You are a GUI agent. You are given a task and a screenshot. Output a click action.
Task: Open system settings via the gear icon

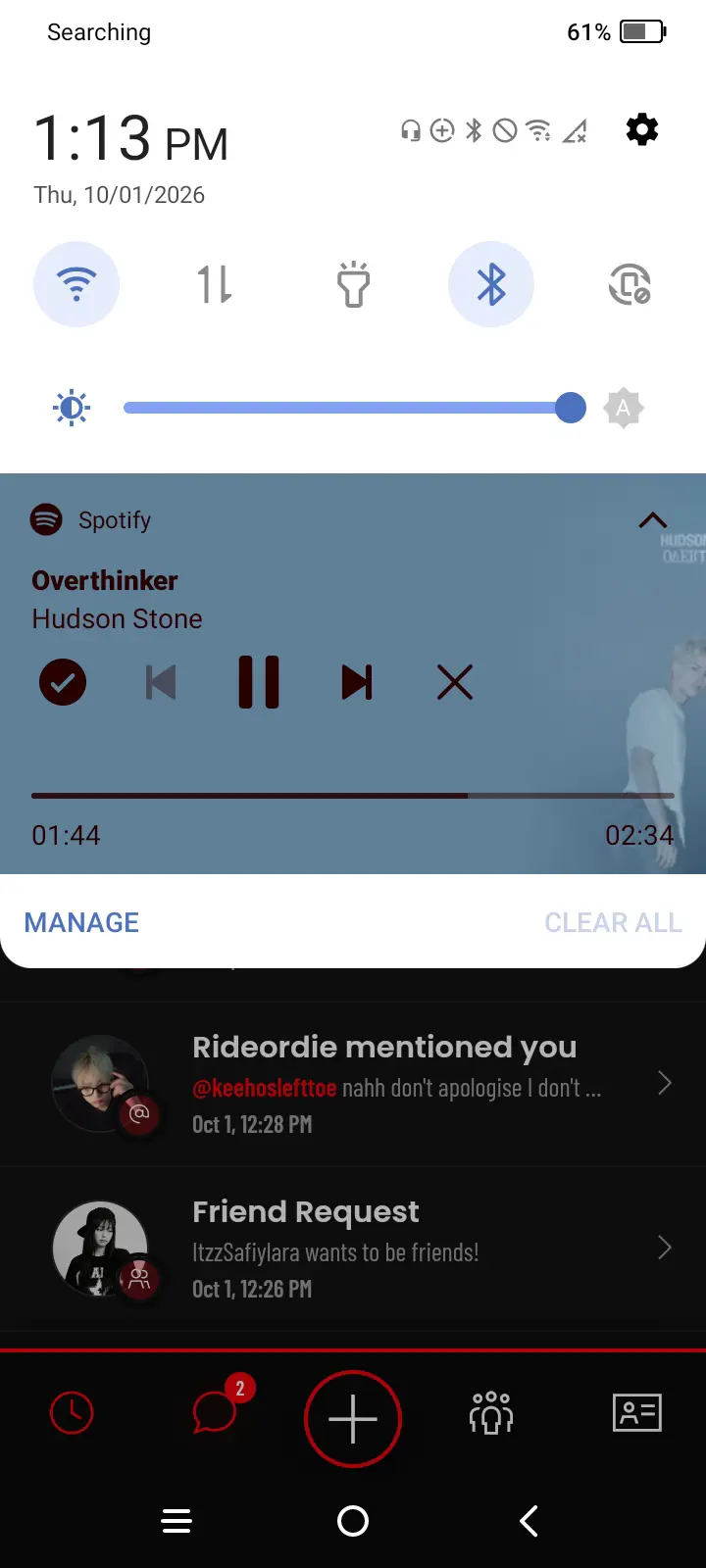coord(642,129)
